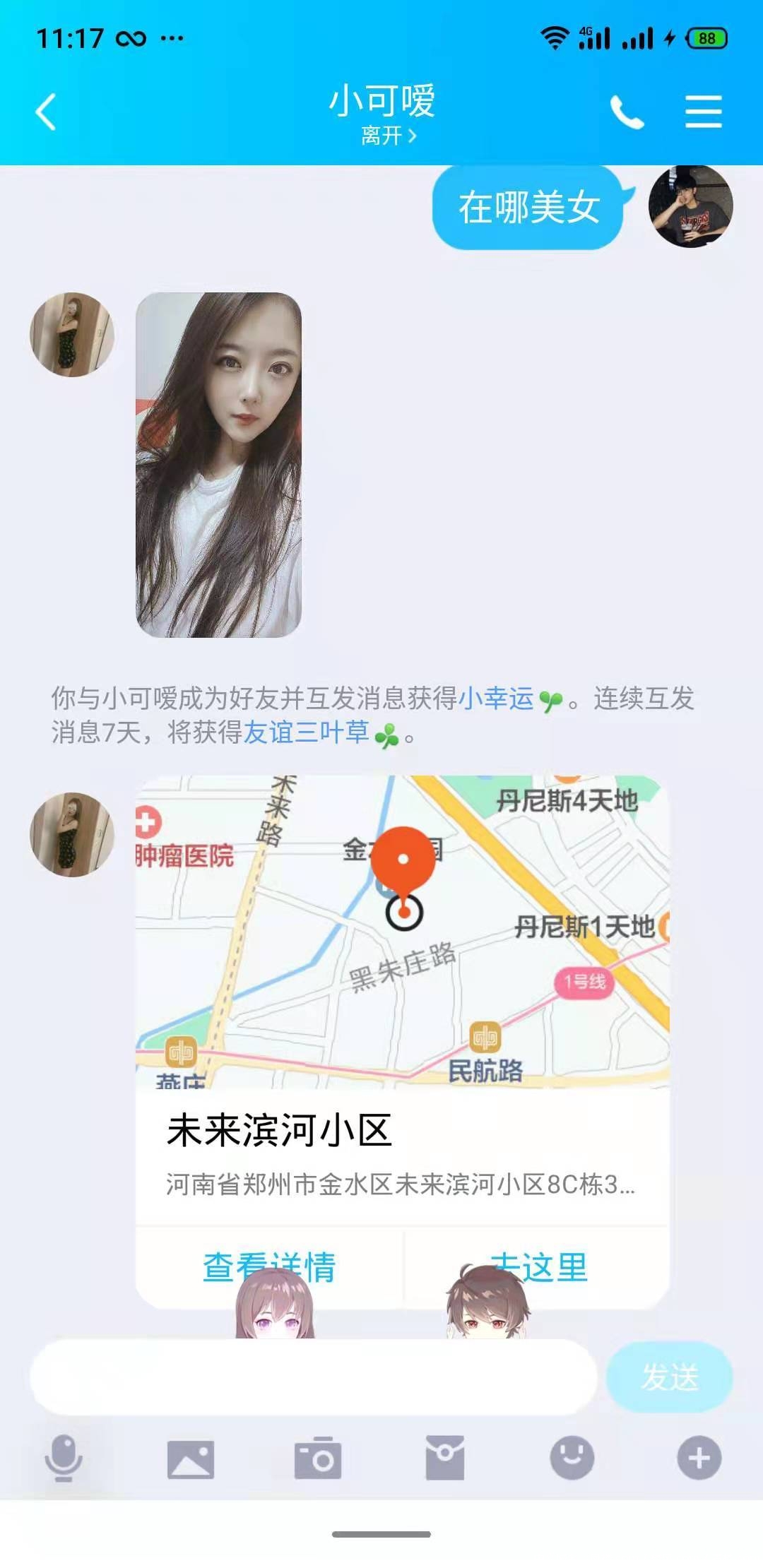Tap 查看详情 on the location card
Viewport: 763px width, 1568px height.
[268, 1266]
